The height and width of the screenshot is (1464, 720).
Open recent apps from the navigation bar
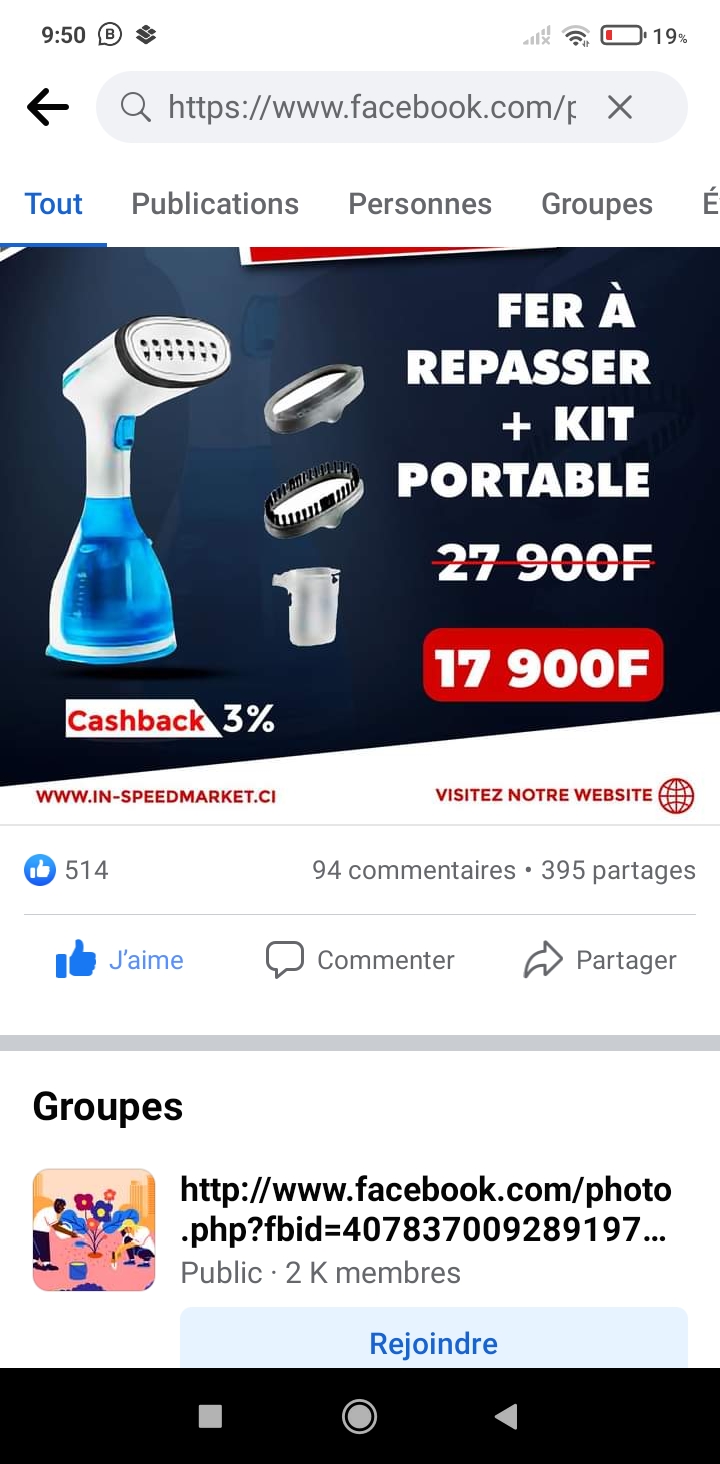click(x=210, y=1416)
